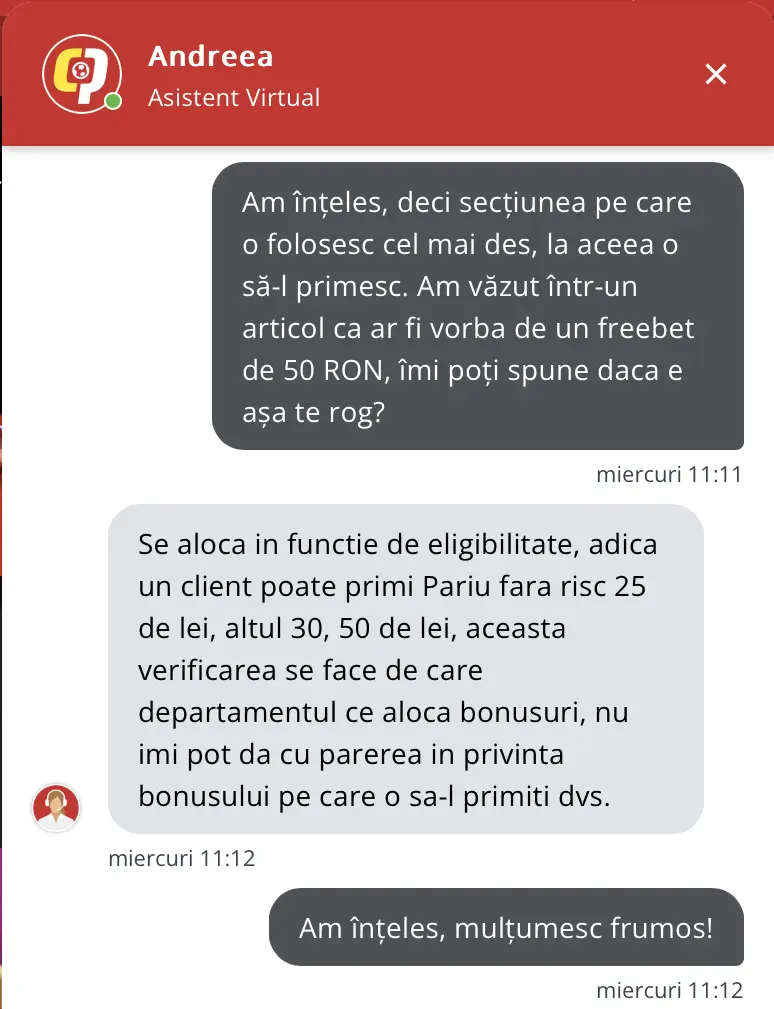This screenshot has width=774, height=1009.
Task: Click the miercuri 11:11 timestamp
Action: click(x=670, y=473)
